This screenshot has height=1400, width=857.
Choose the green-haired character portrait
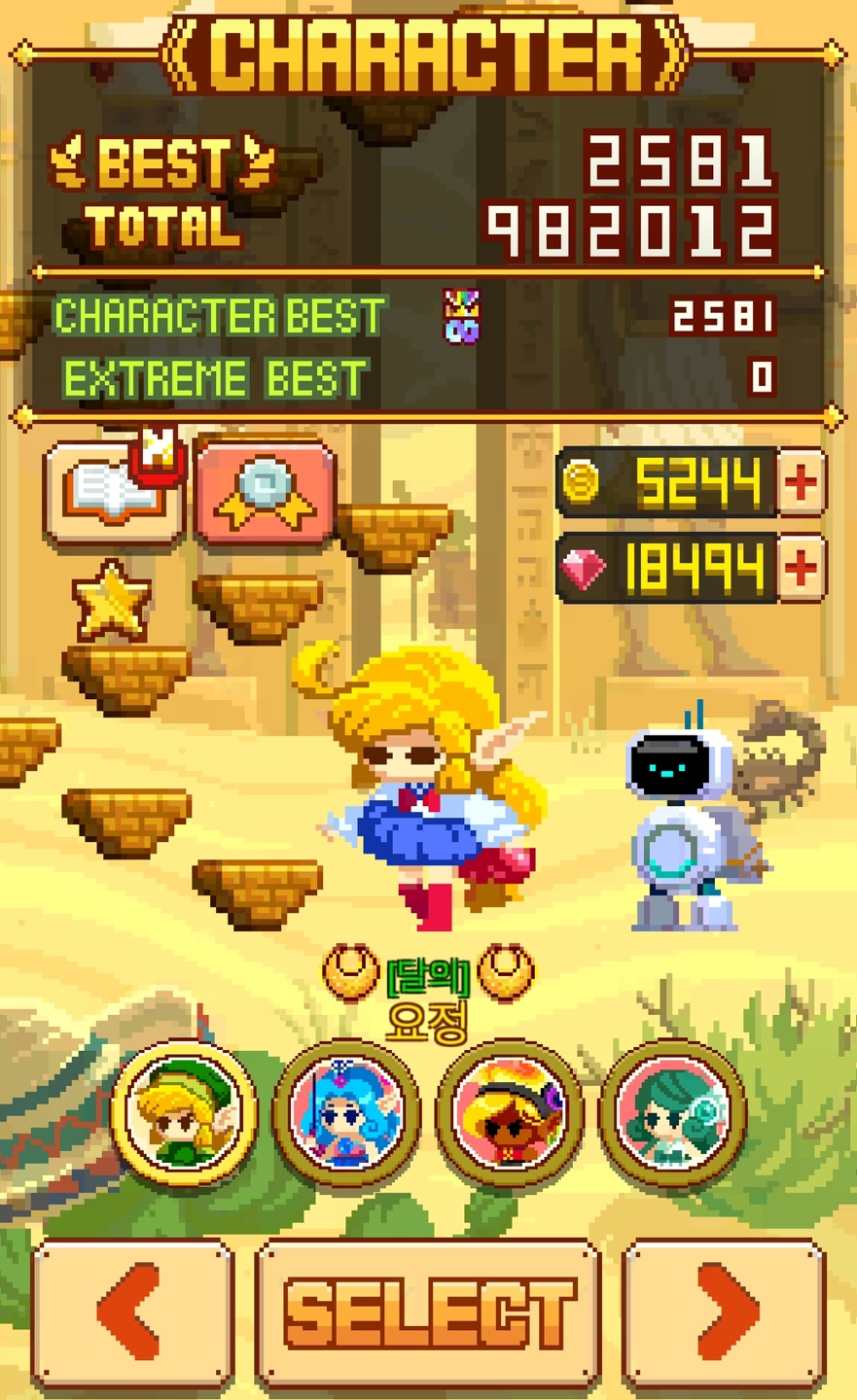(x=672, y=1113)
